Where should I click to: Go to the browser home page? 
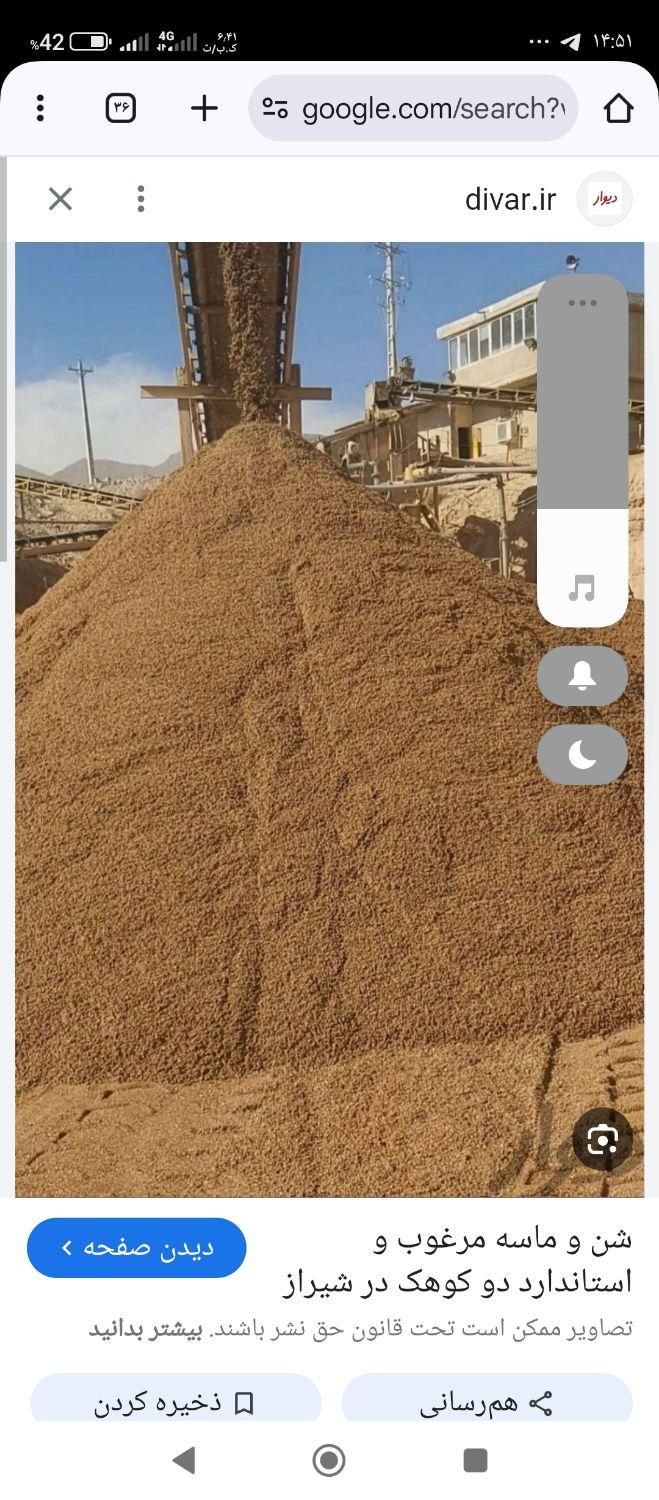click(x=619, y=108)
